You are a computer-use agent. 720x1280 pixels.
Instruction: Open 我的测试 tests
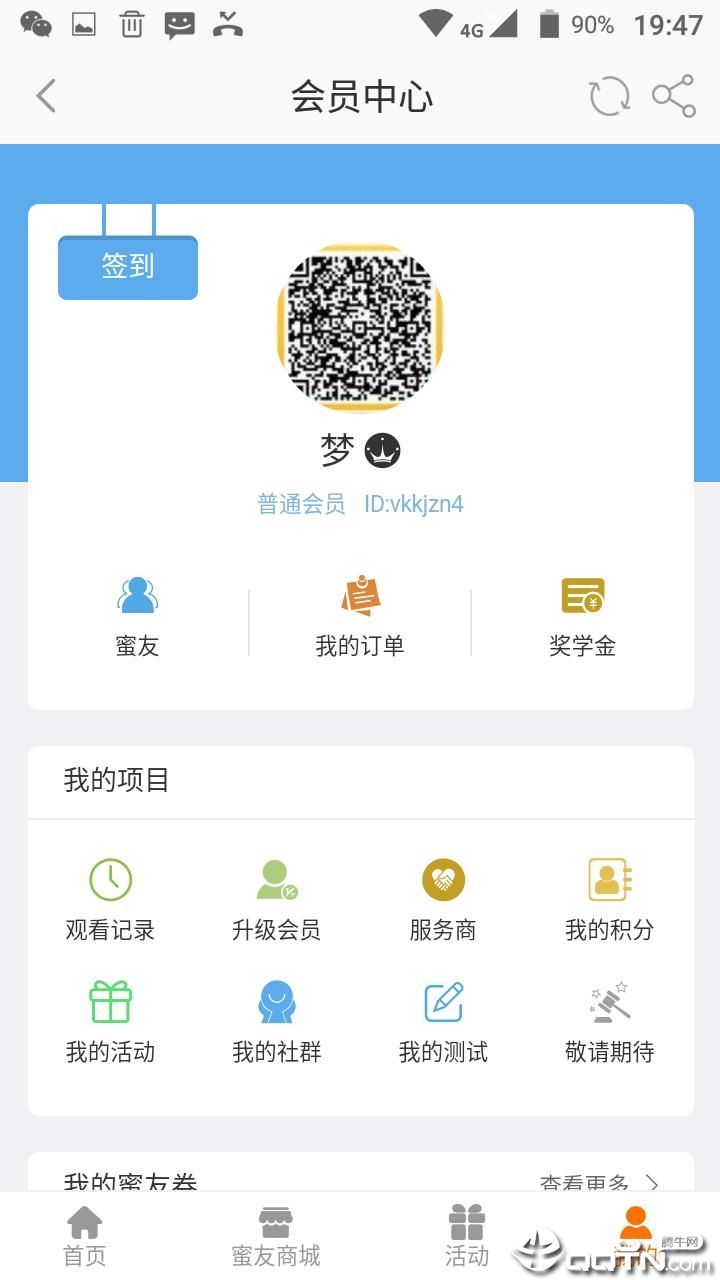[443, 1022]
